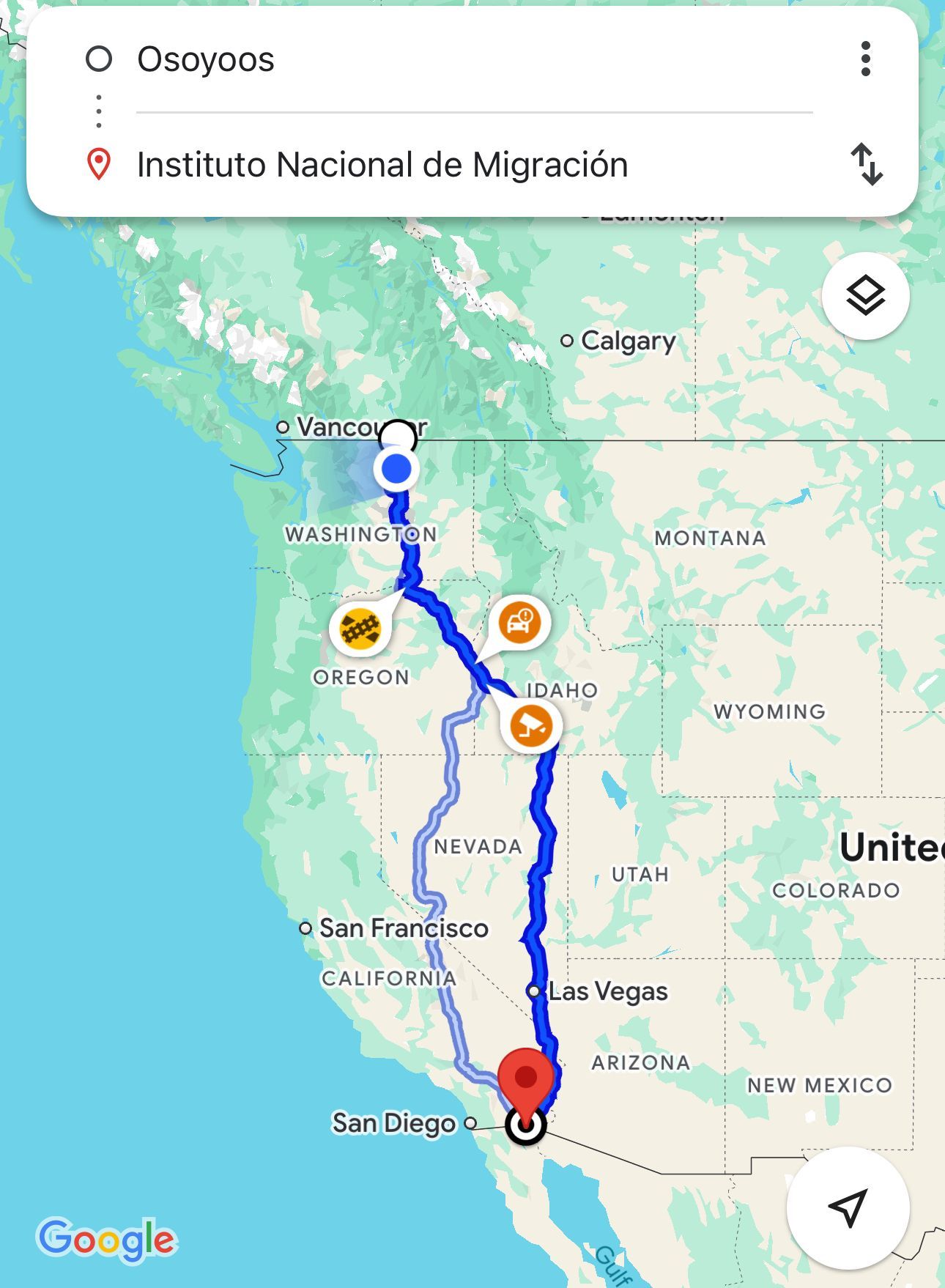View the railroad crossing alert marker
Image resolution: width=945 pixels, height=1288 pixels.
point(360,629)
